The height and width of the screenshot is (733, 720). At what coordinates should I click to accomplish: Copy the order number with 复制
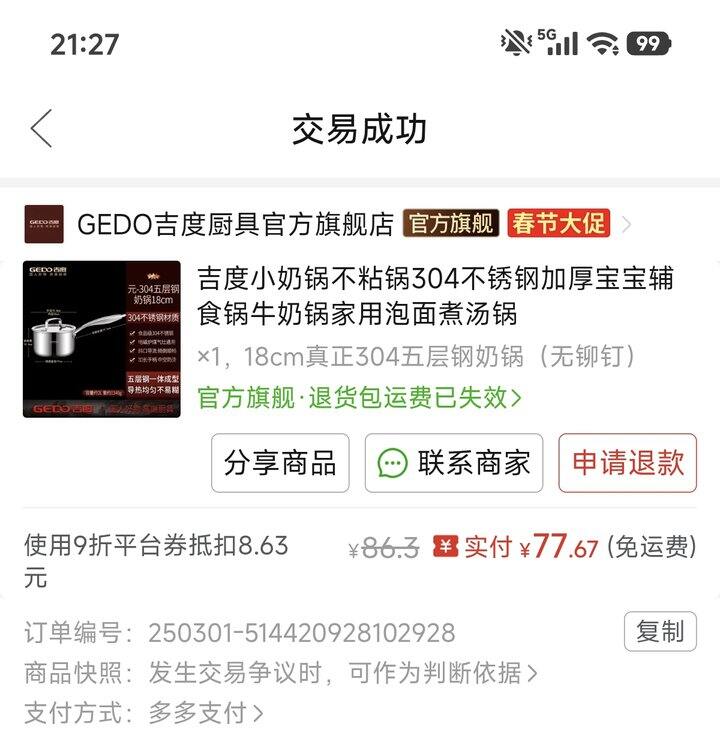pos(659,632)
